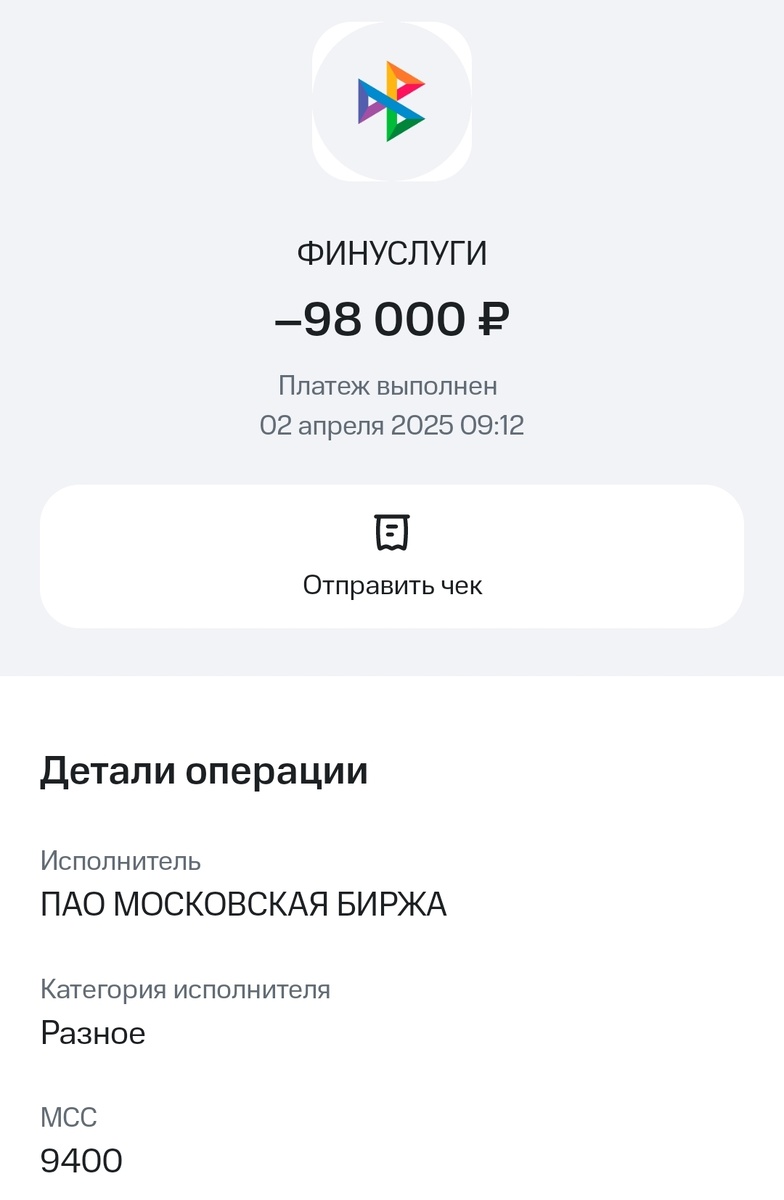Click the Разное category value

[x=92, y=1033]
